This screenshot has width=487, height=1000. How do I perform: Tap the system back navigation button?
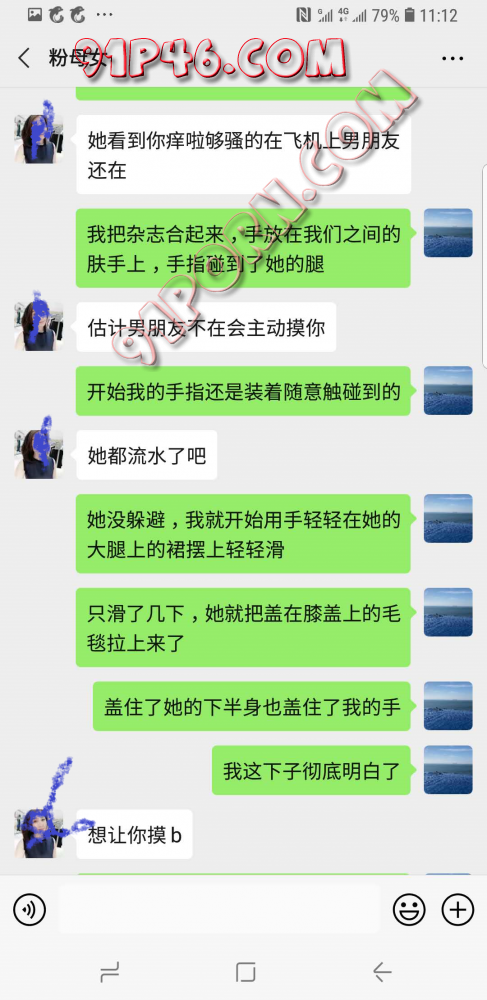click(382, 972)
